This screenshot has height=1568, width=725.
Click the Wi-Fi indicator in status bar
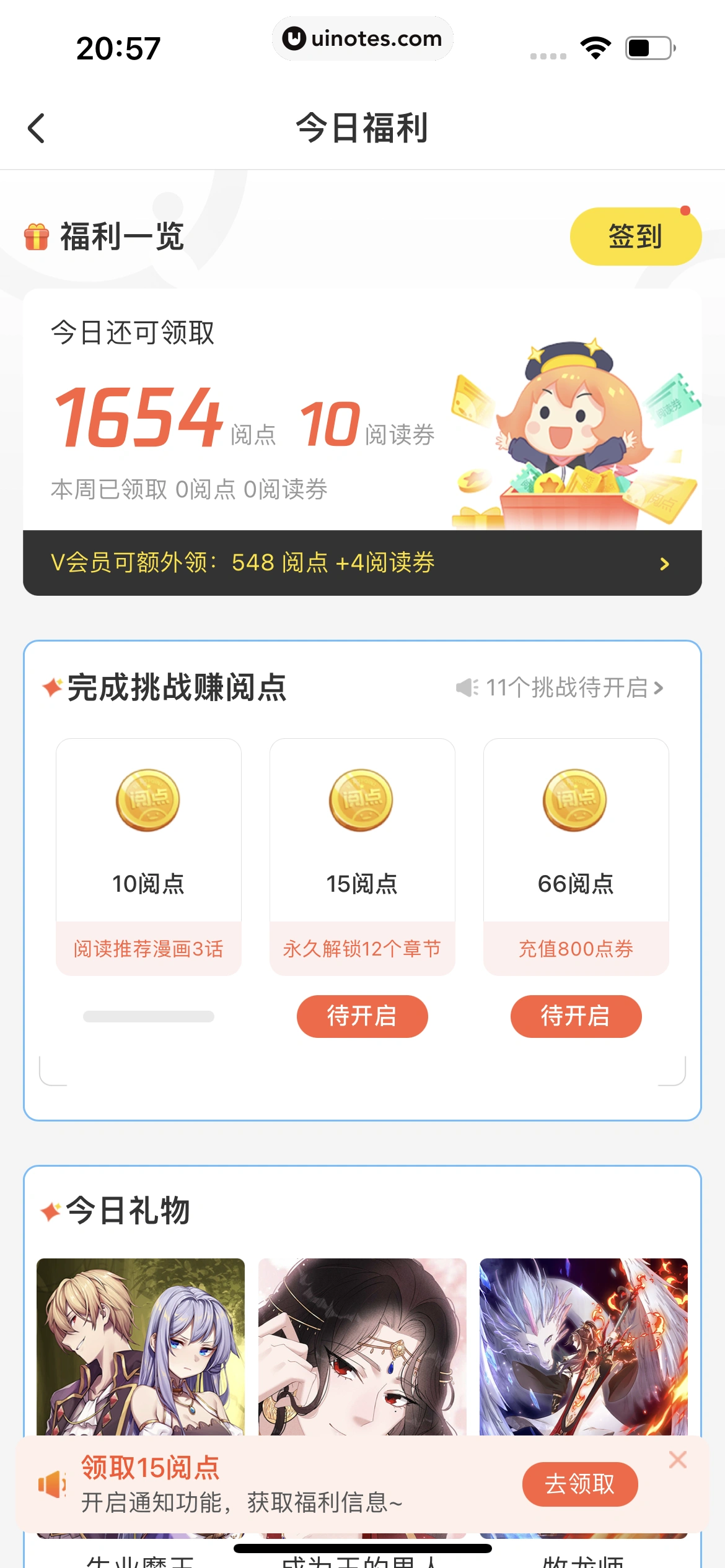[597, 46]
